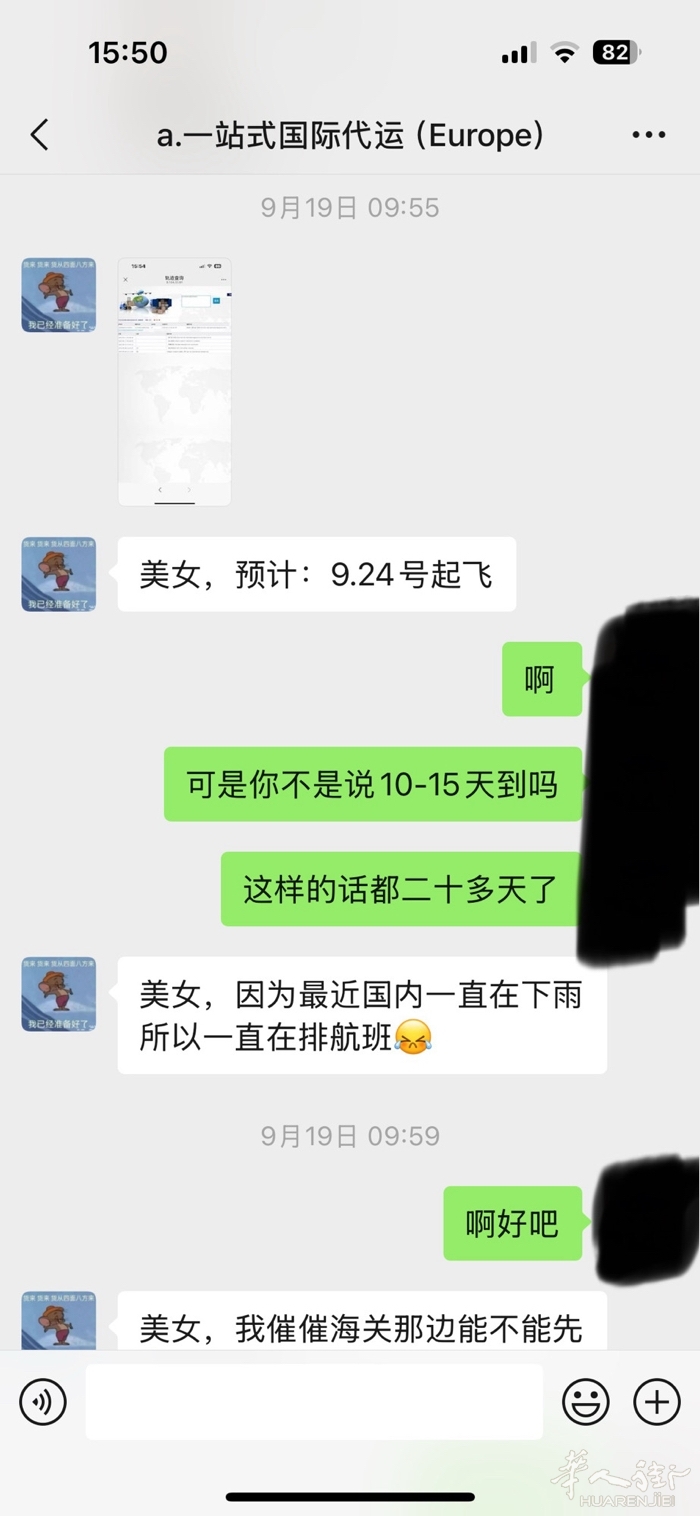This screenshot has height=1516, width=700.
Task: Focus the message text field
Action: 313,1401
